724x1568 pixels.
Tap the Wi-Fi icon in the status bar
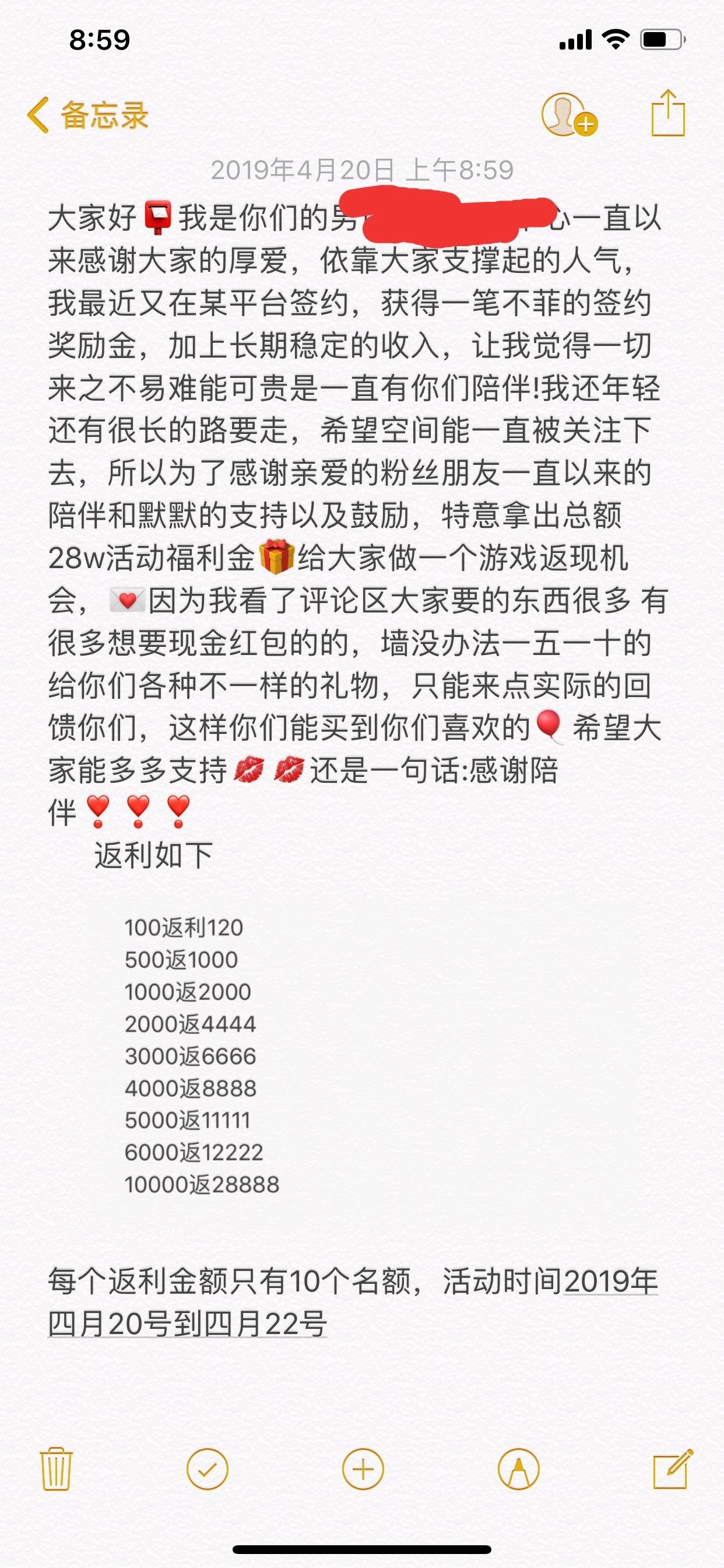pos(616,38)
